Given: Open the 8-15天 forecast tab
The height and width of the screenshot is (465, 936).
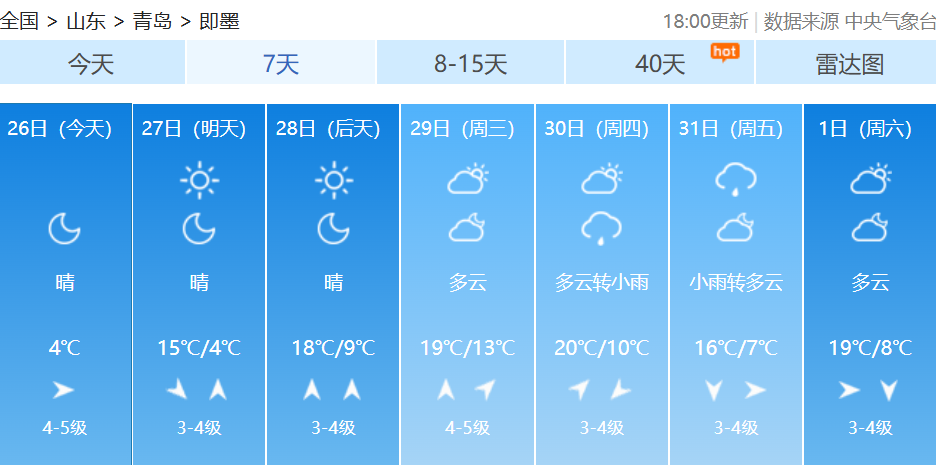Looking at the screenshot, I should pyautogui.click(x=470, y=64).
